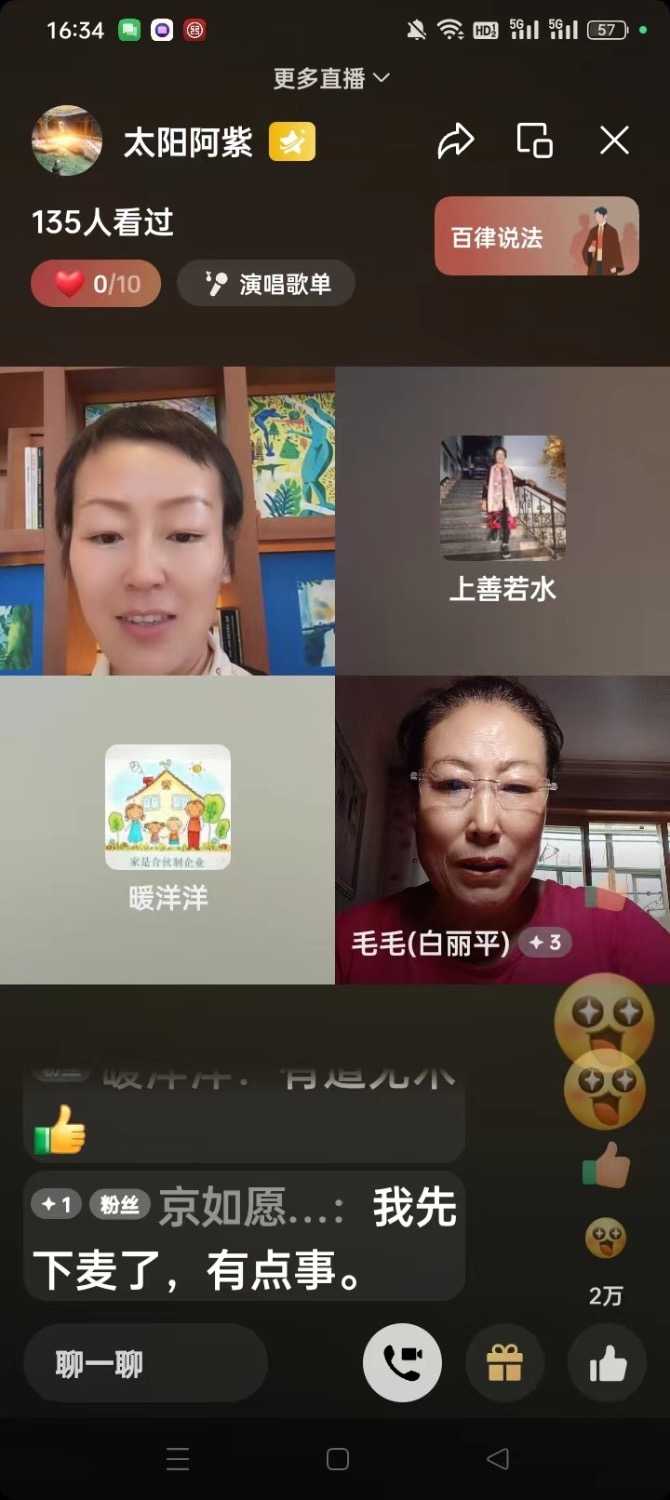View 上善若水's guest seat

point(502,520)
